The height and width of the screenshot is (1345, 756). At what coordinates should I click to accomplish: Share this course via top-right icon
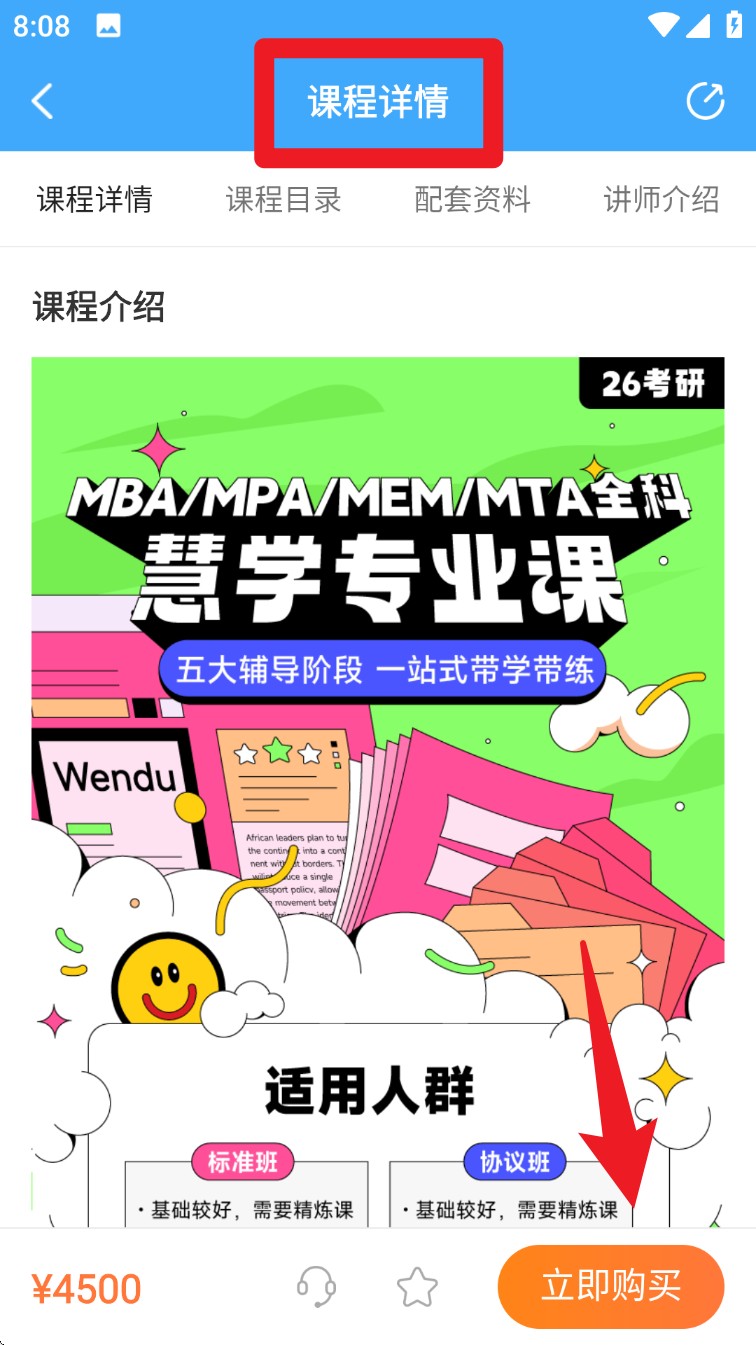(705, 101)
